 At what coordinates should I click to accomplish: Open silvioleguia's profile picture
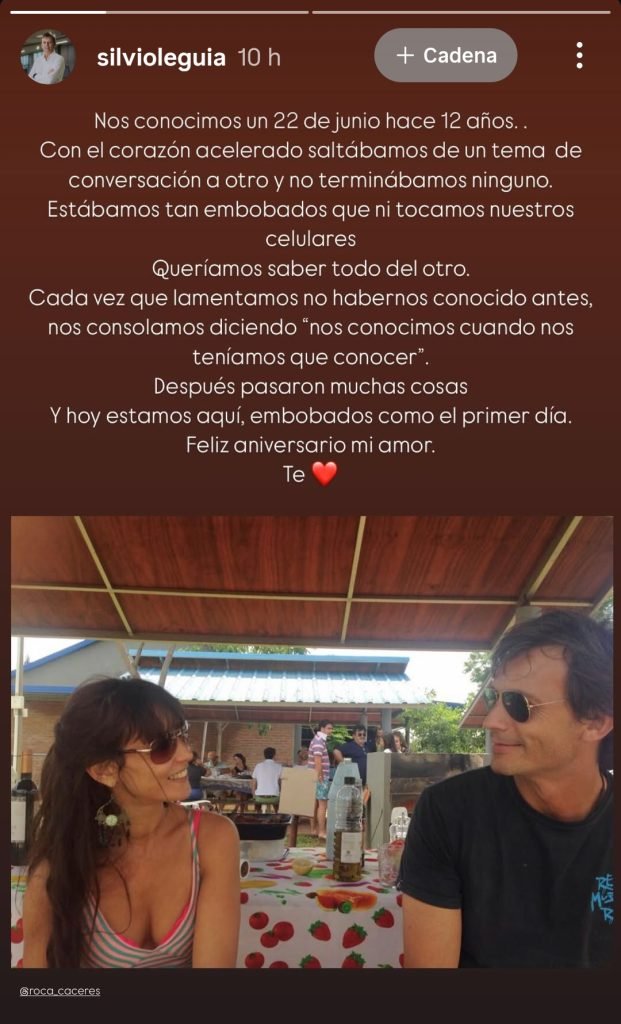[x=47, y=57]
